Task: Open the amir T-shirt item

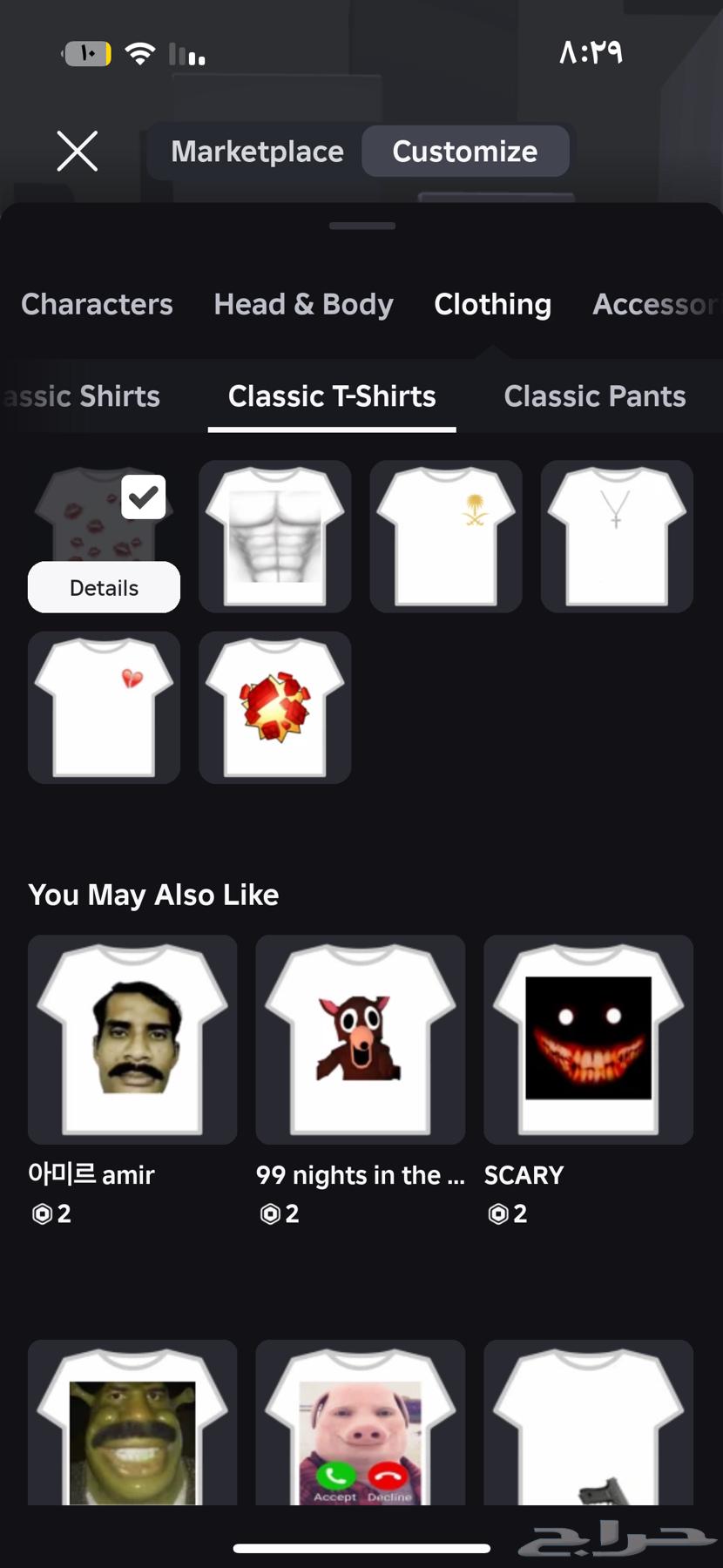Action: coord(132,1039)
